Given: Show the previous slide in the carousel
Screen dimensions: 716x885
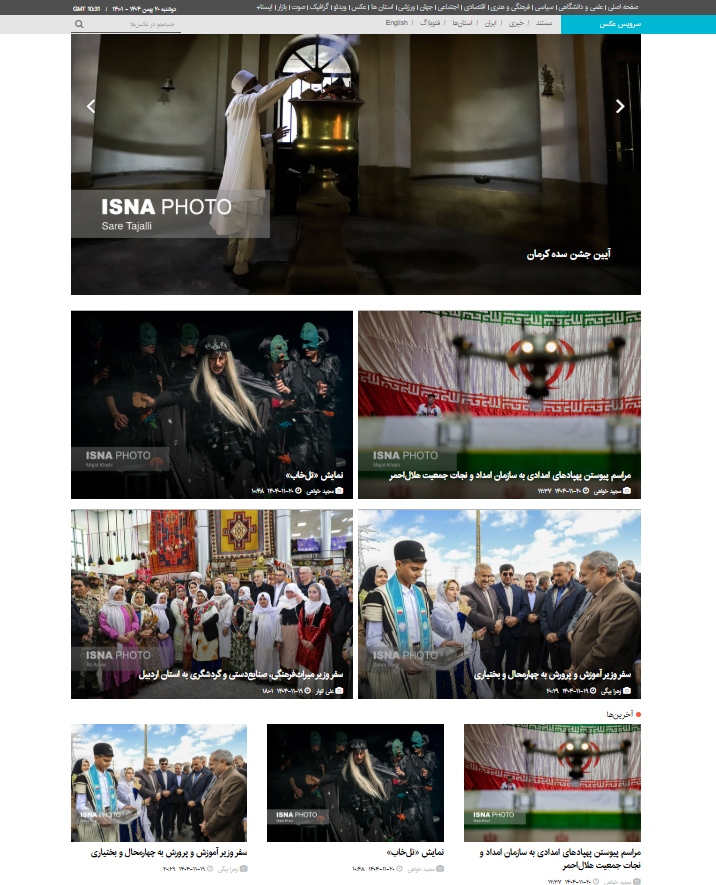Looking at the screenshot, I should pyautogui.click(x=91, y=106).
